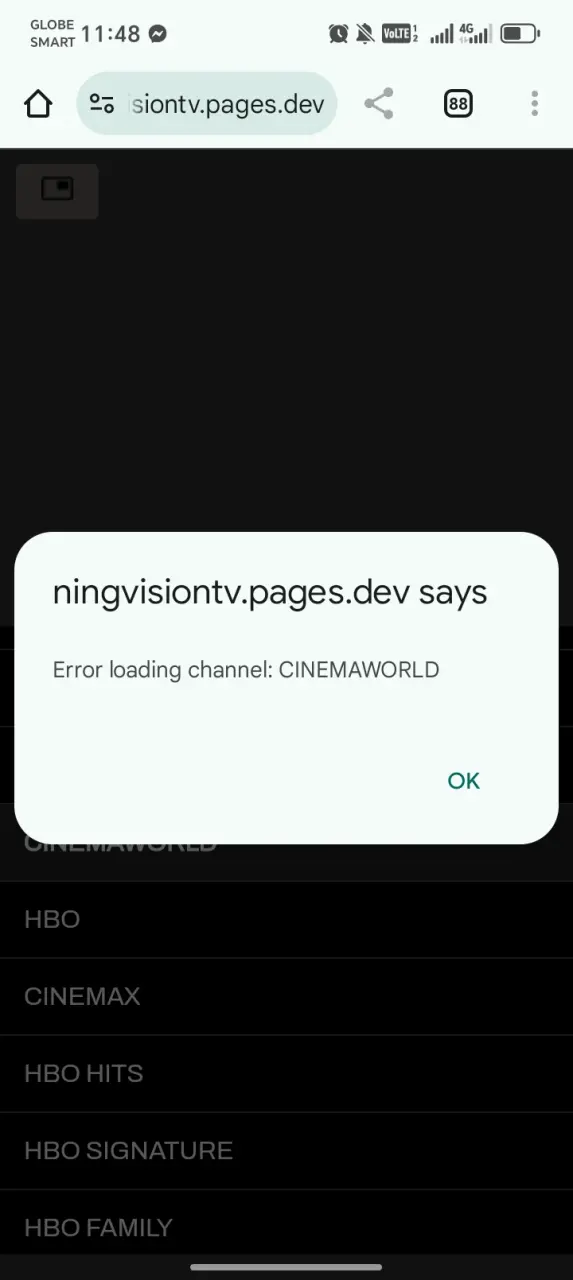
Task: Open the tab switcher showing 88 tabs
Action: pyautogui.click(x=457, y=103)
